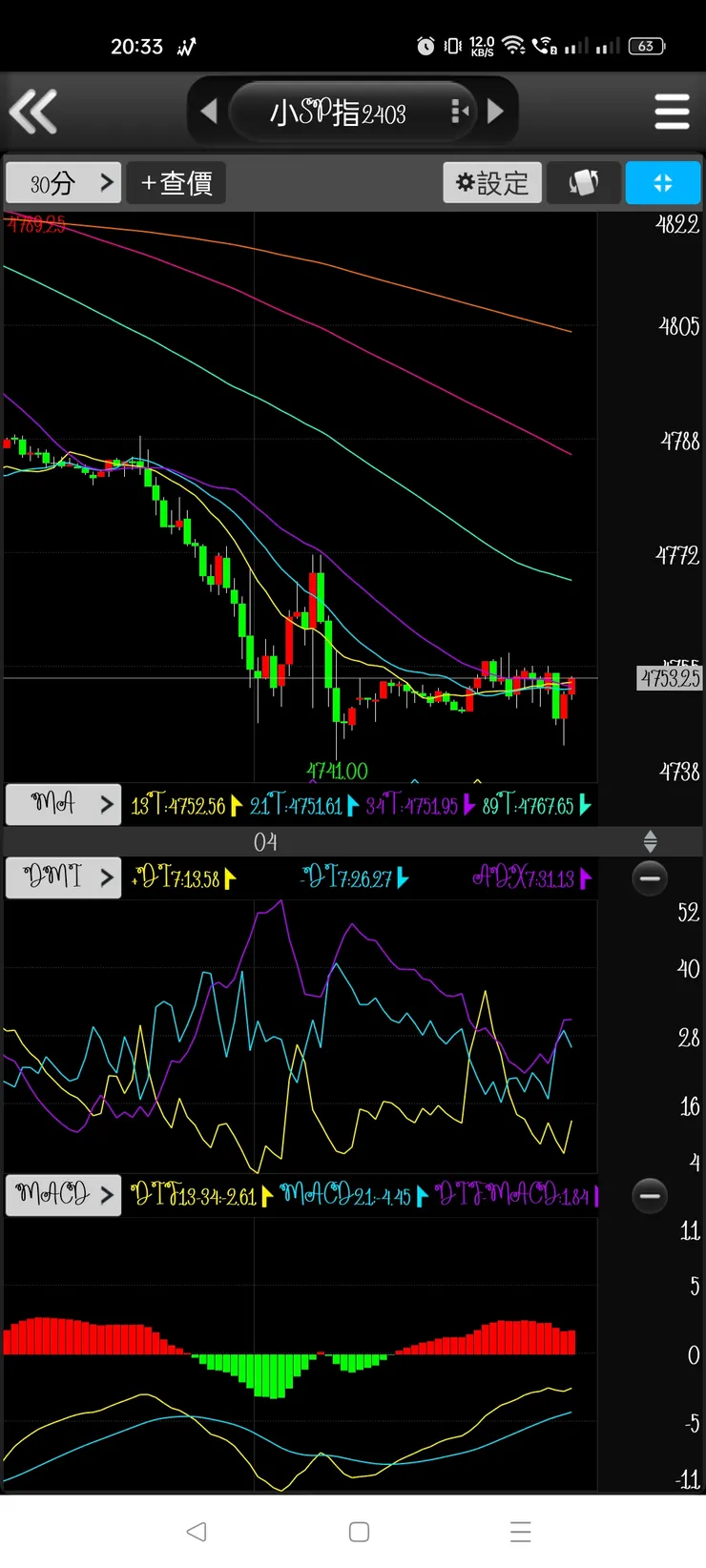706x1568 pixels.
Task: Go back with the double-arrow icon
Action: coord(34,112)
